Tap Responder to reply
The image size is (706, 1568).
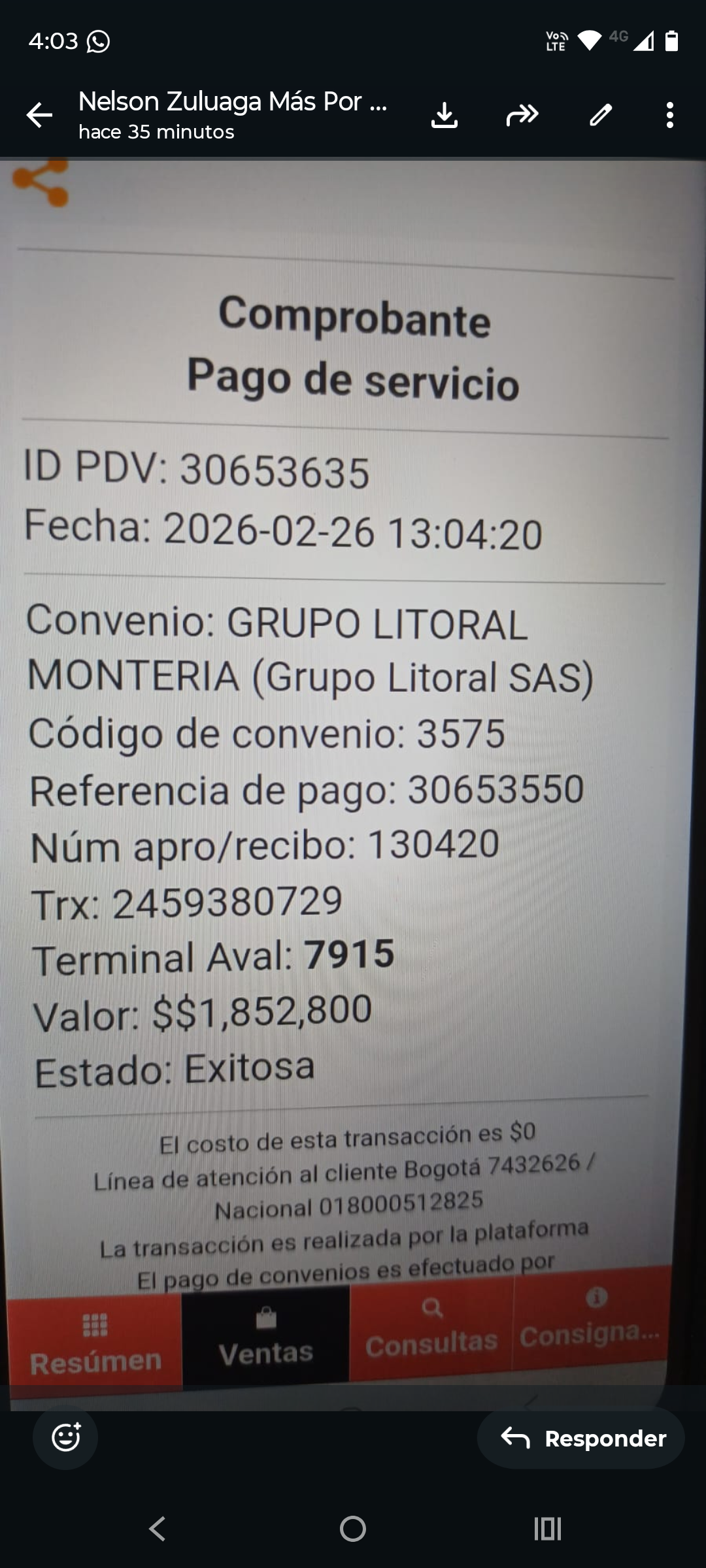coord(581,1438)
